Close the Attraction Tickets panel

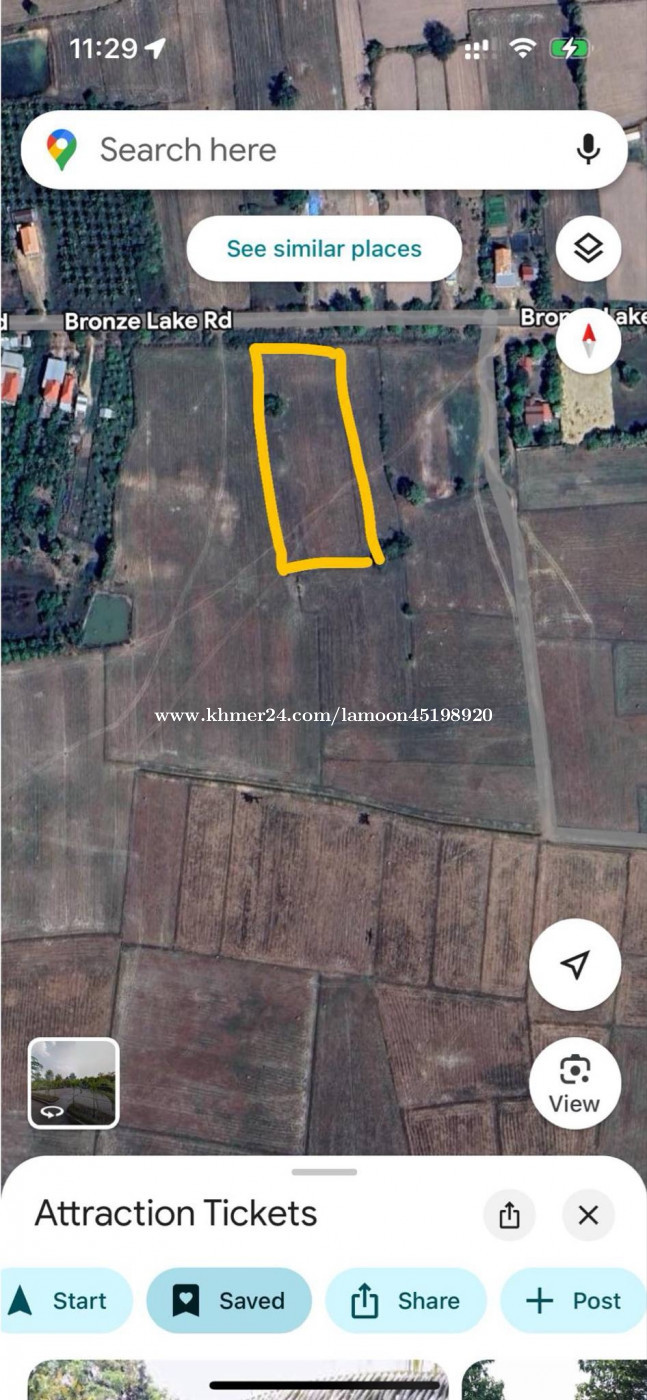point(588,1215)
